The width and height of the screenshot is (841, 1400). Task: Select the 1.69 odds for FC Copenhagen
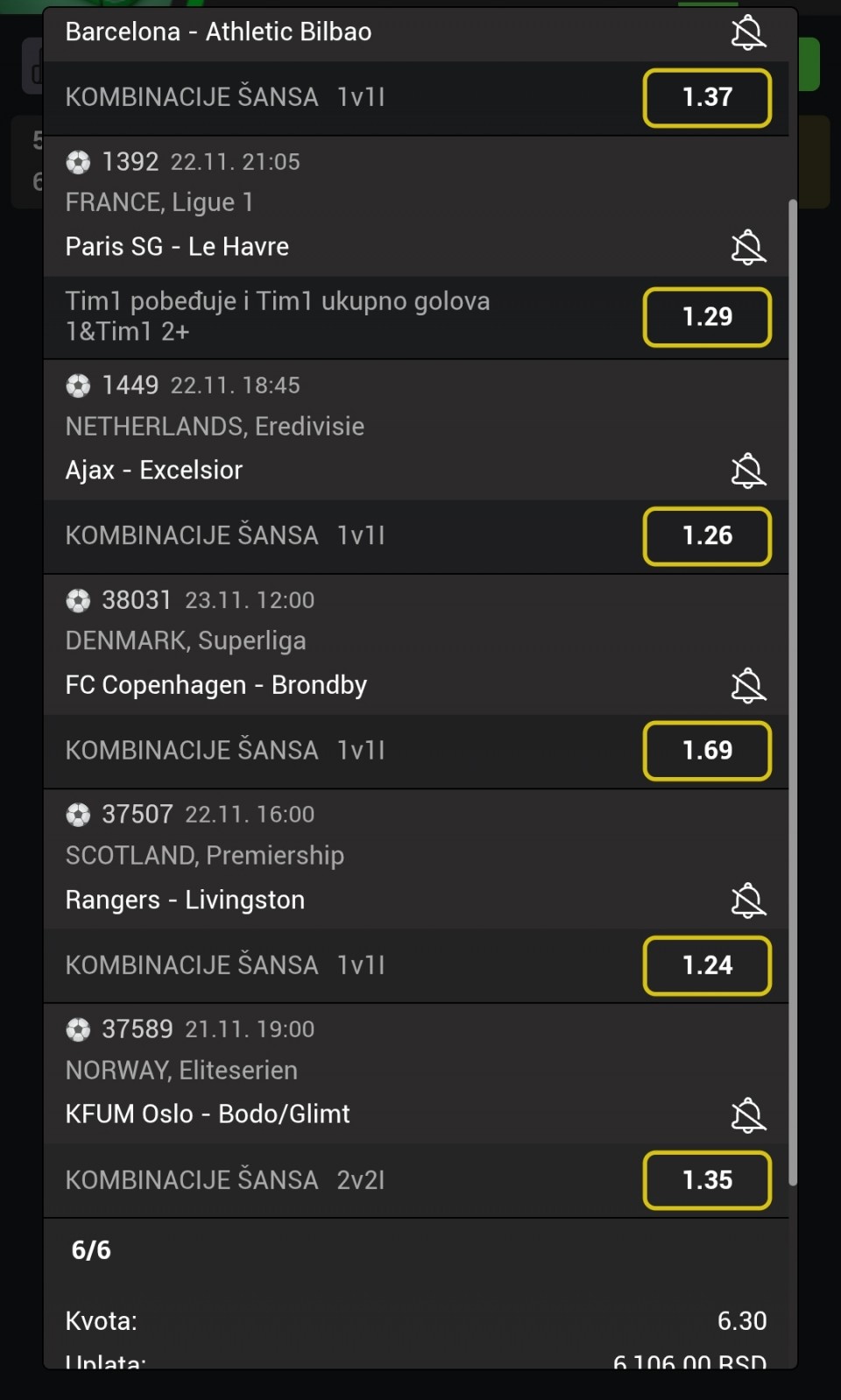click(x=707, y=750)
